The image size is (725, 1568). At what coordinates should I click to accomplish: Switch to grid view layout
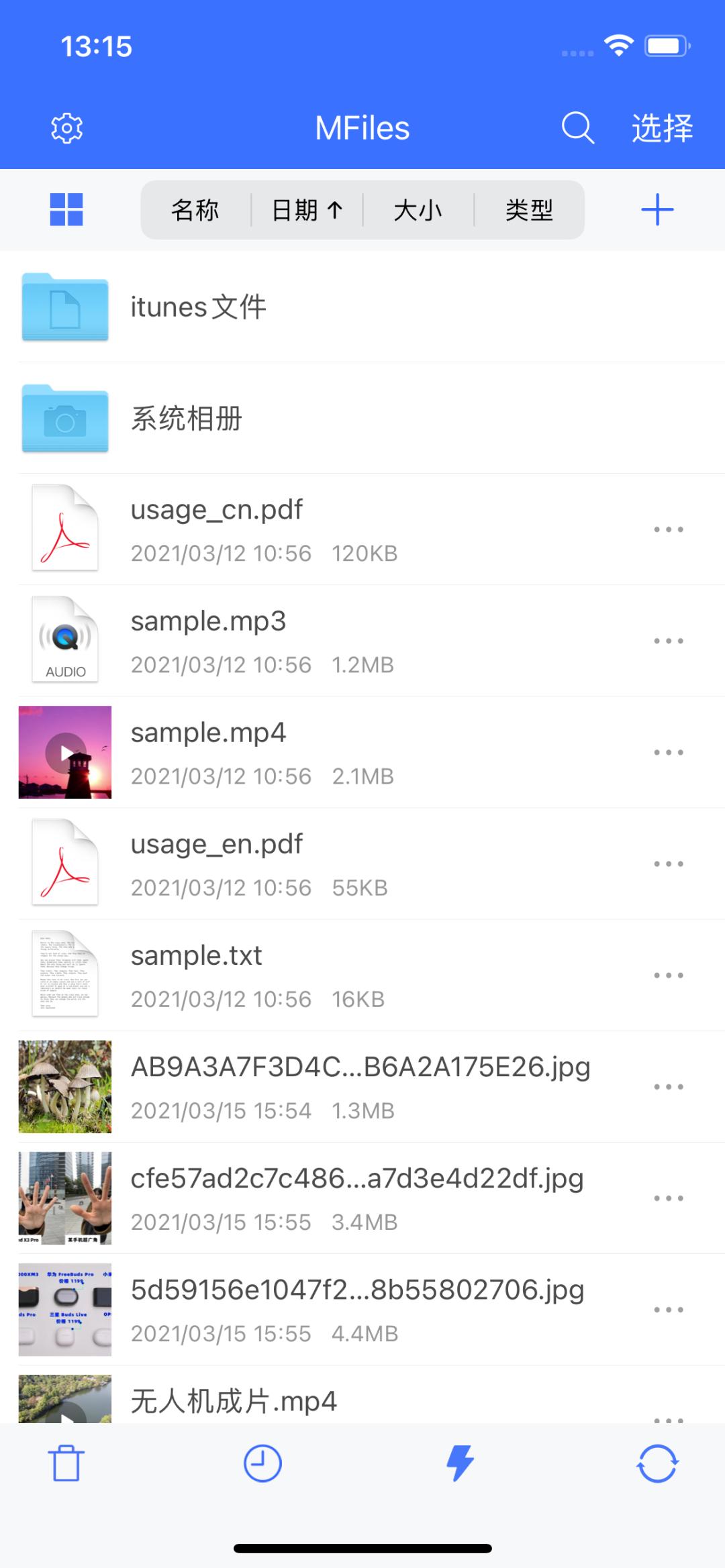click(66, 210)
